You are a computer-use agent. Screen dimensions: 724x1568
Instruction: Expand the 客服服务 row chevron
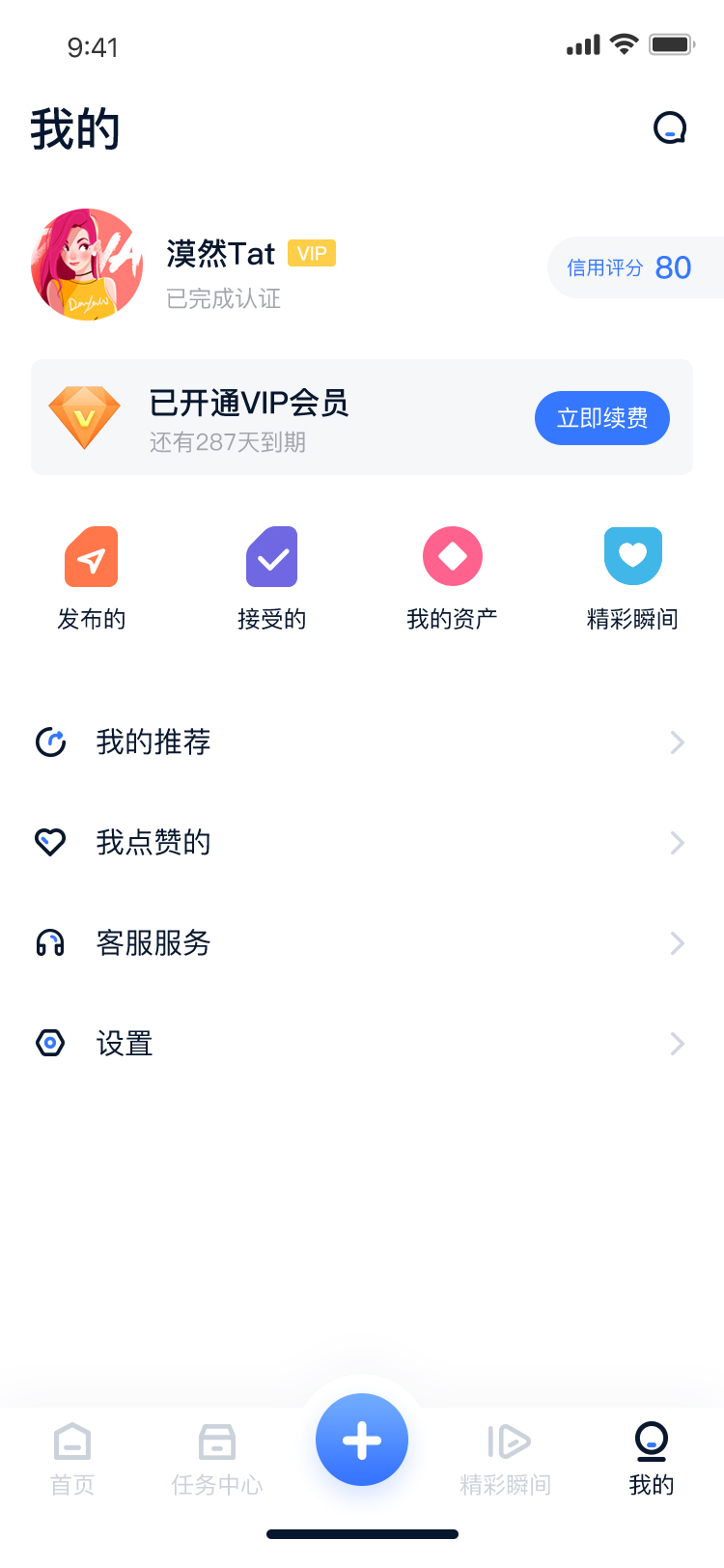coord(677,943)
